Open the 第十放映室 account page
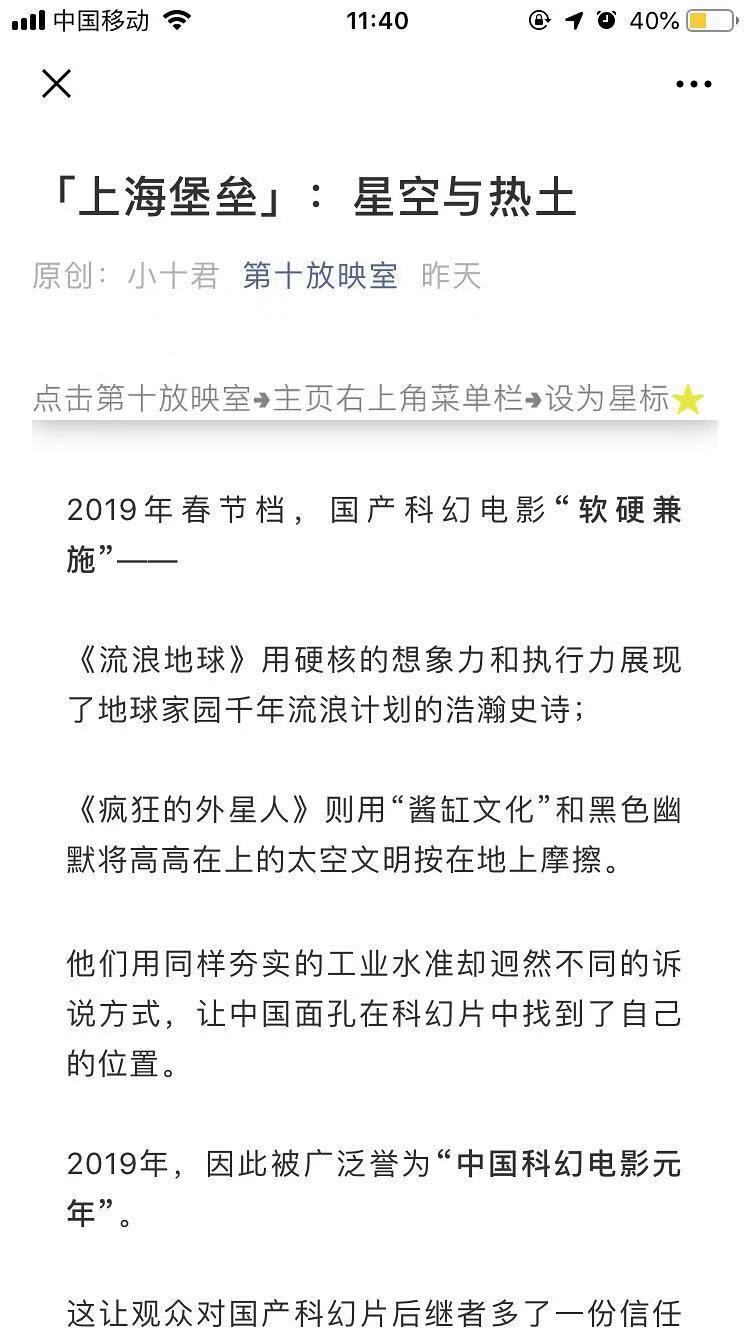 tap(320, 276)
